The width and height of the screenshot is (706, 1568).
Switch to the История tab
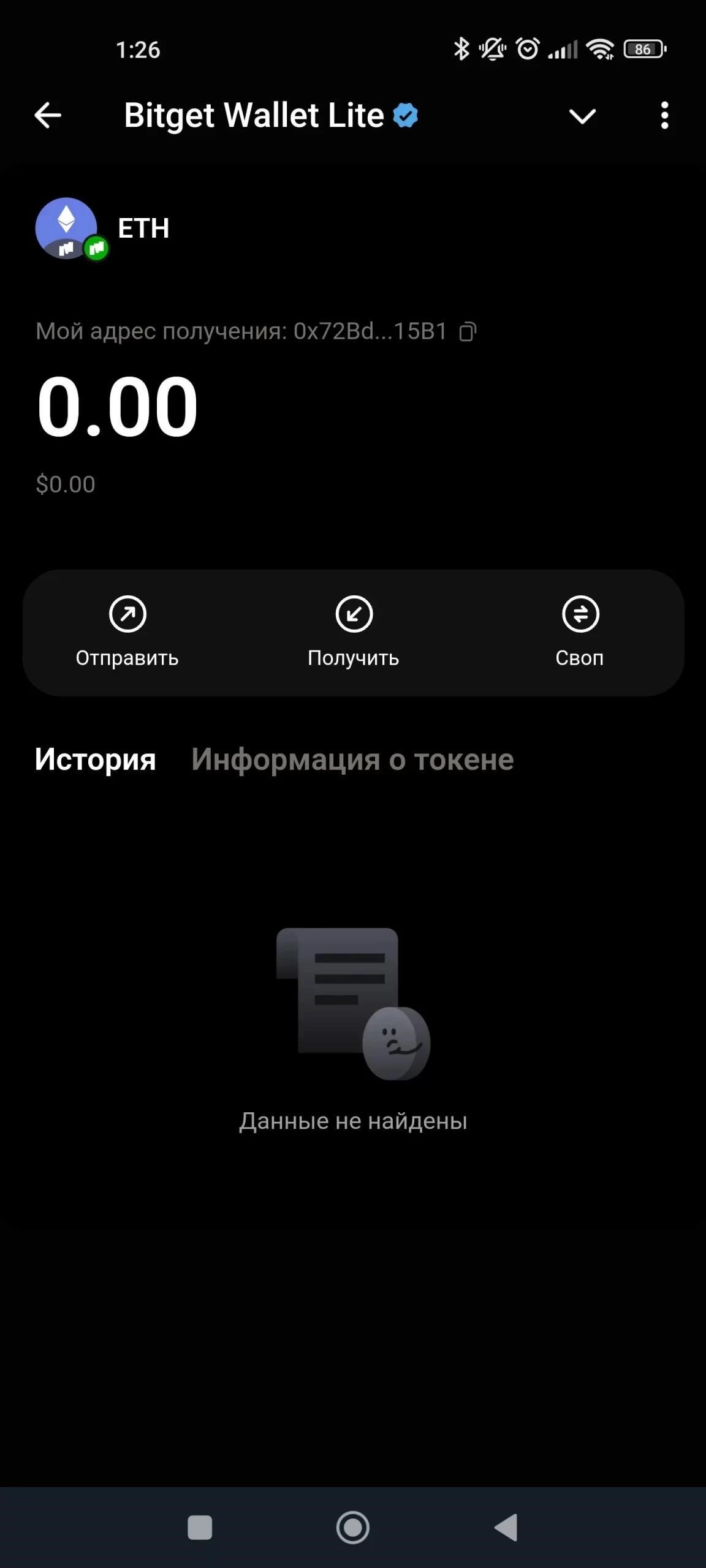point(96,759)
